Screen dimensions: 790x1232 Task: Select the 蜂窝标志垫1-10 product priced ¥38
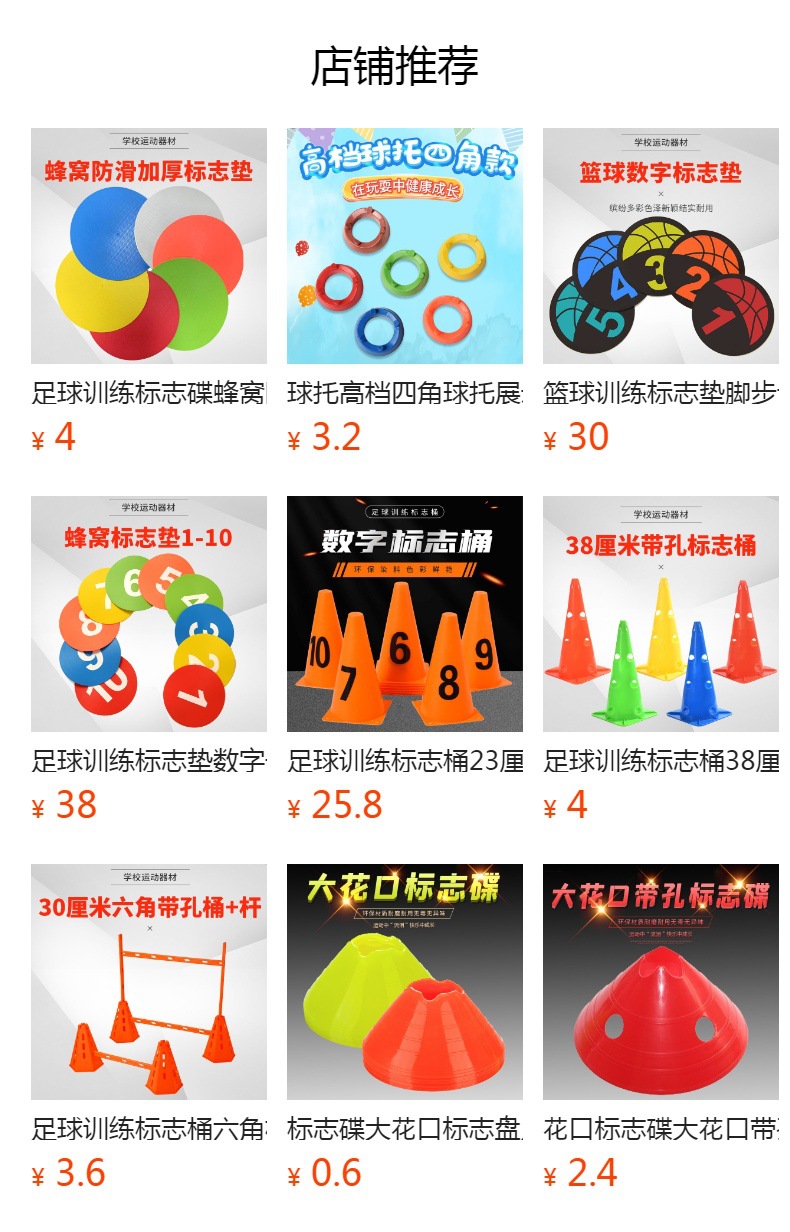pyautogui.click(x=149, y=614)
